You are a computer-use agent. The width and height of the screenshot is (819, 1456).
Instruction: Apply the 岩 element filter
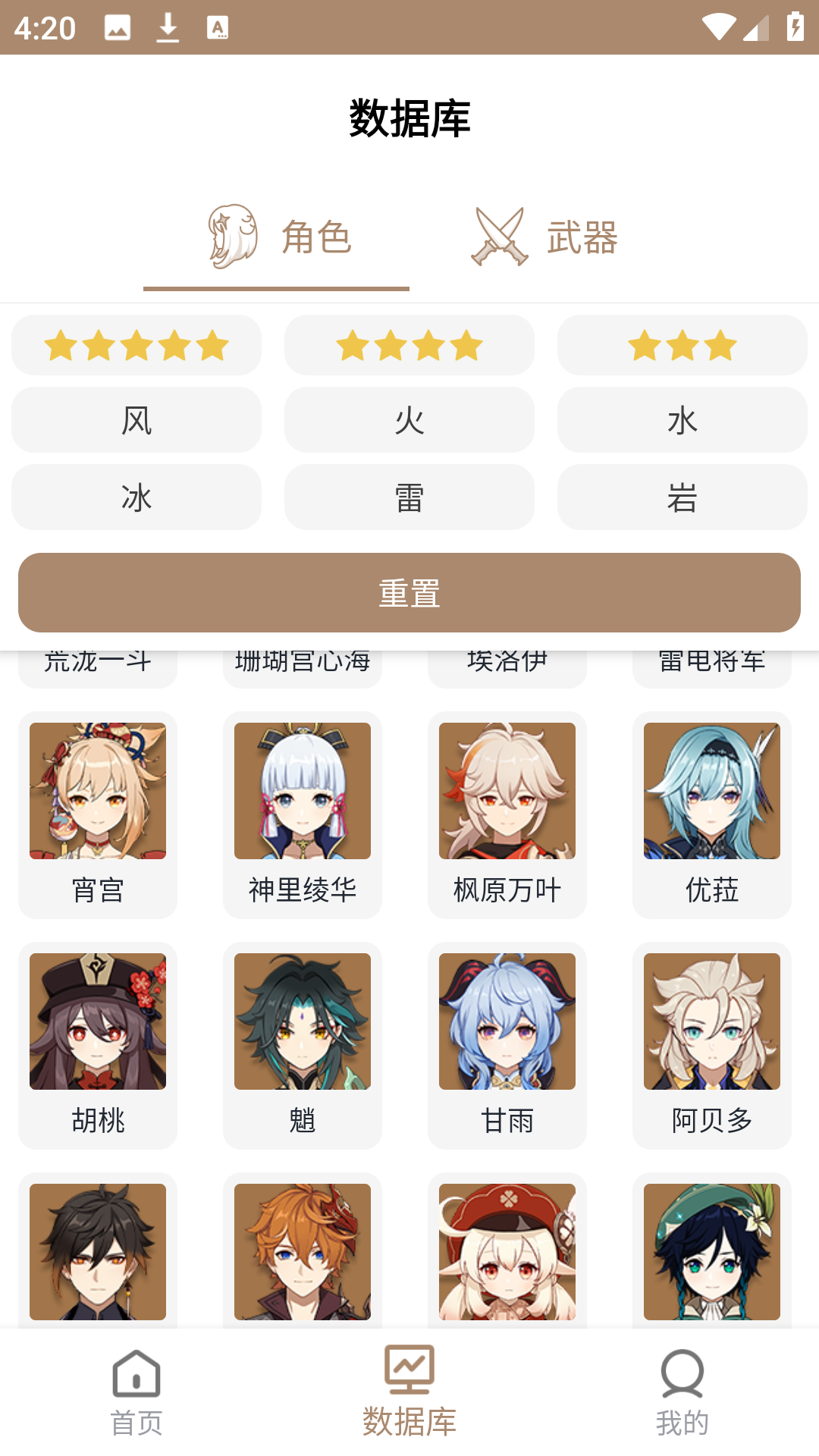click(682, 497)
